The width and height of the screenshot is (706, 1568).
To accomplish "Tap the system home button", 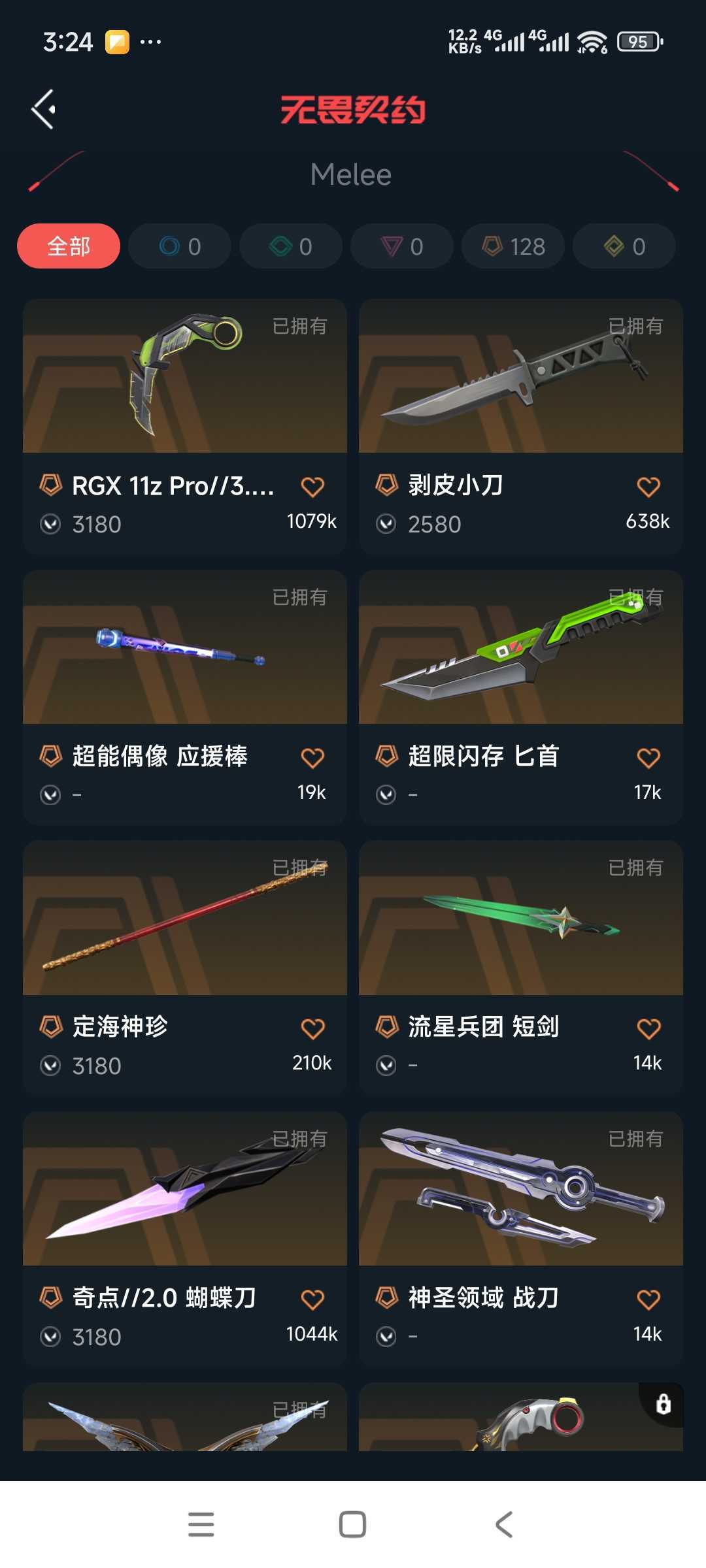I will pyautogui.click(x=352, y=1524).
